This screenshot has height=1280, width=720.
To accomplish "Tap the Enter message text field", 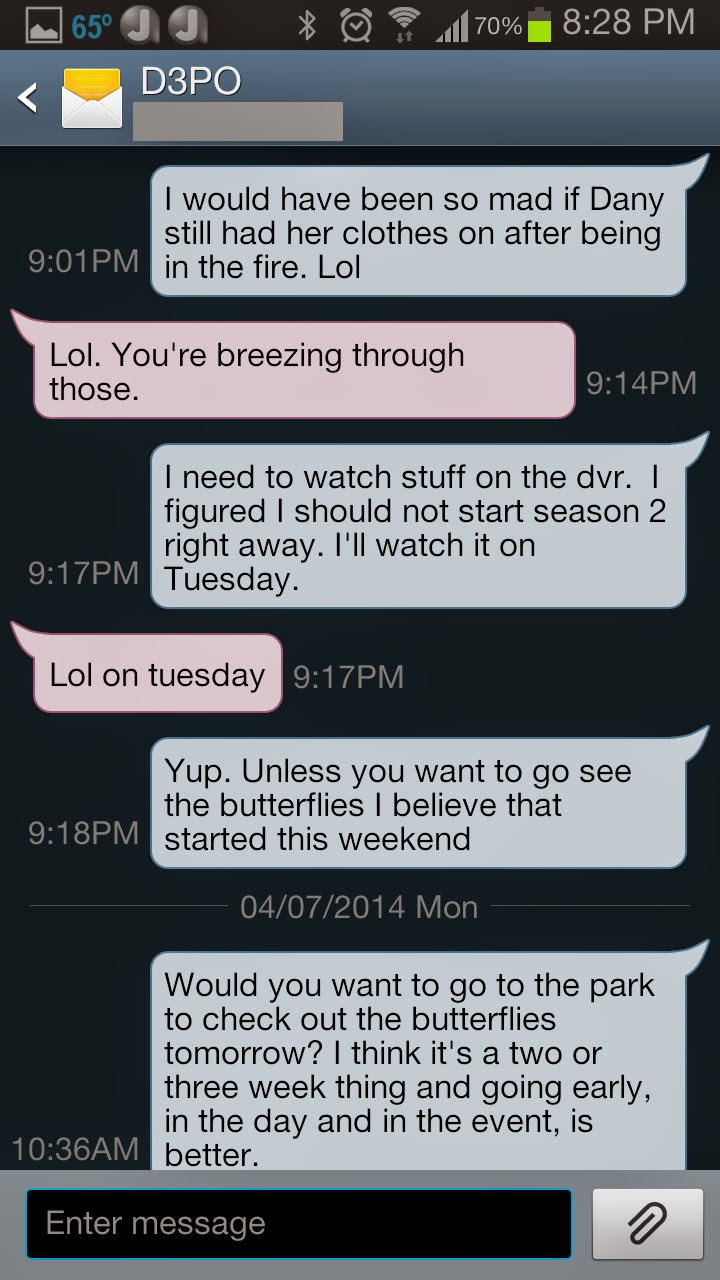I will pyautogui.click(x=298, y=1223).
